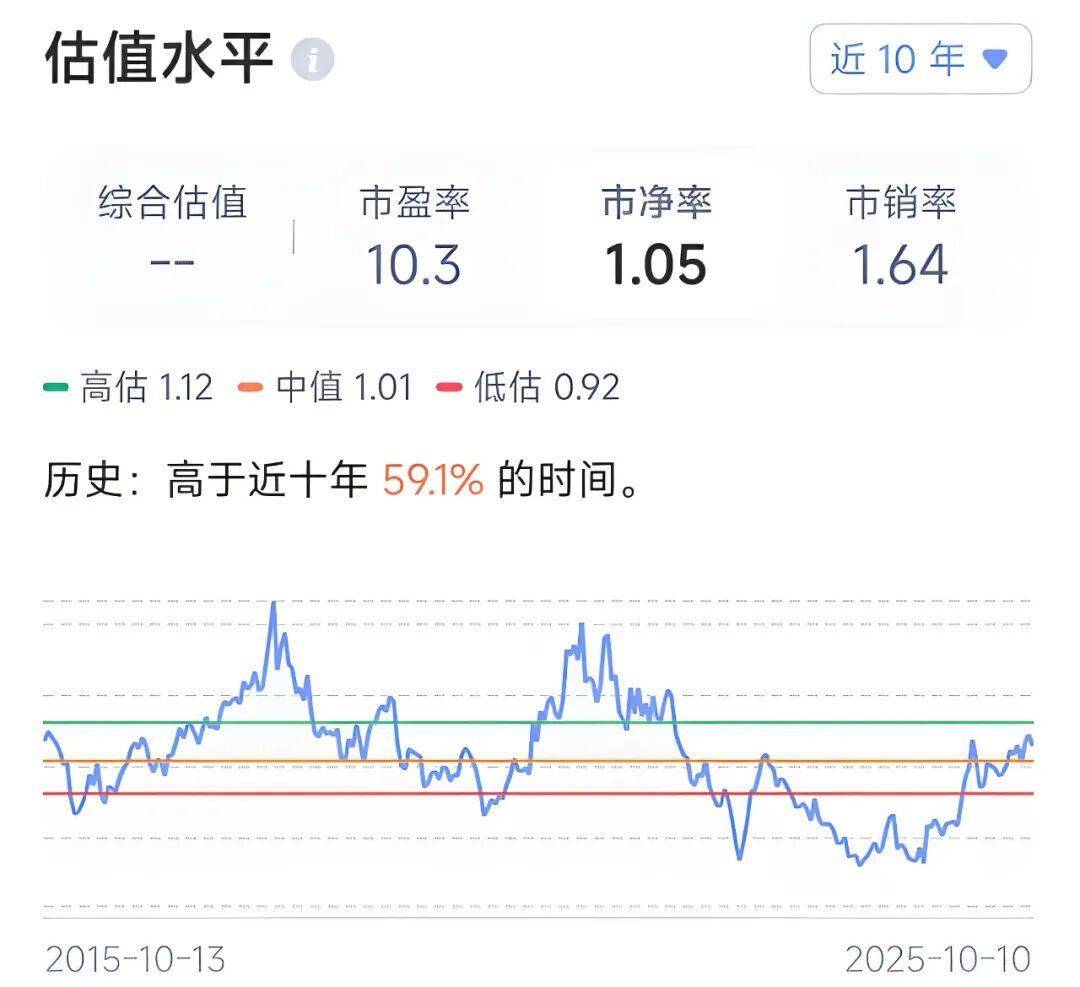The image size is (1080, 987).
Task: Tap the 市净率 tab
Action: (x=656, y=233)
